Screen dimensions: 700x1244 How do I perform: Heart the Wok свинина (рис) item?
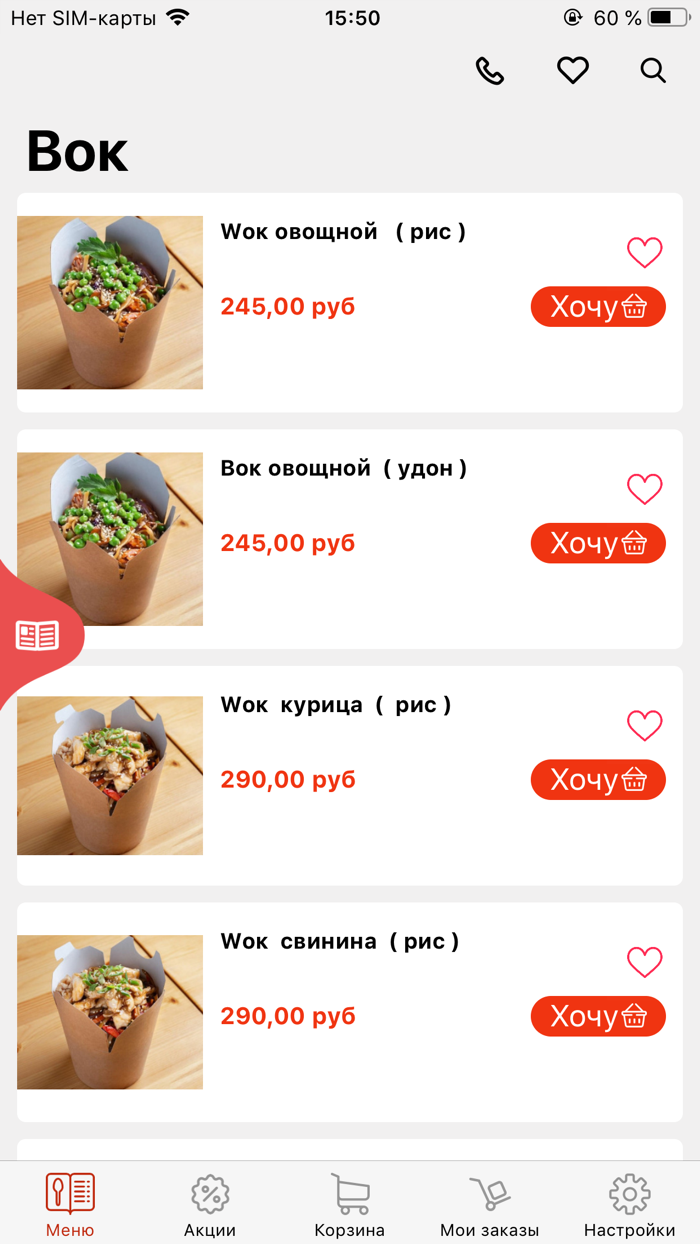pos(644,962)
